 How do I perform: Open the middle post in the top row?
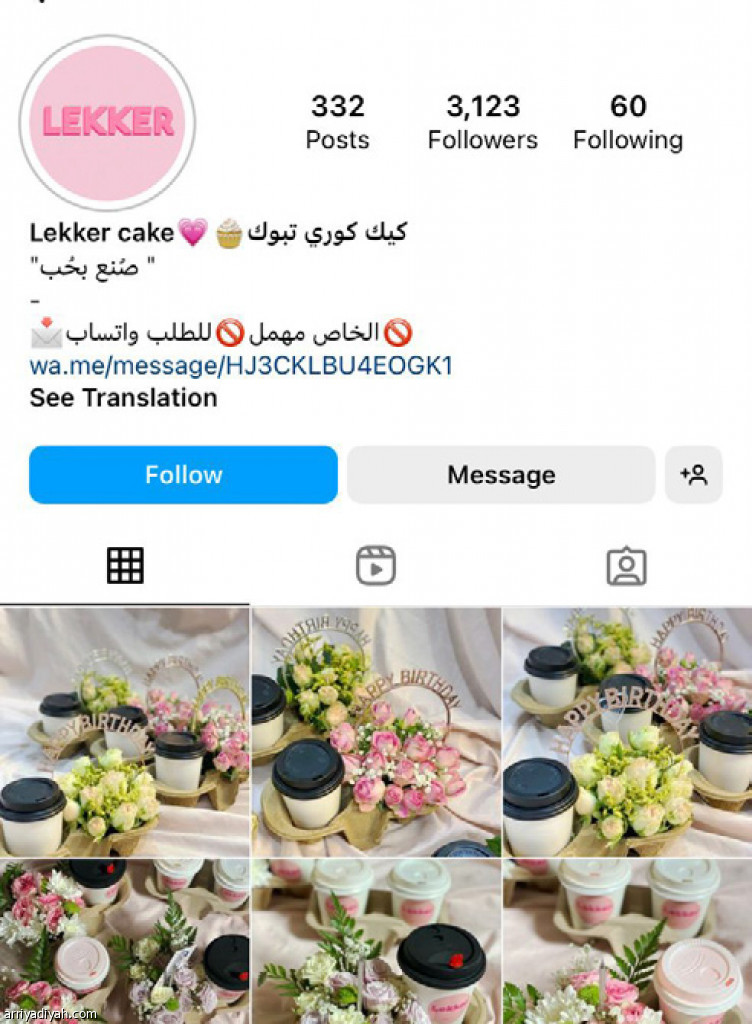pyautogui.click(x=376, y=730)
